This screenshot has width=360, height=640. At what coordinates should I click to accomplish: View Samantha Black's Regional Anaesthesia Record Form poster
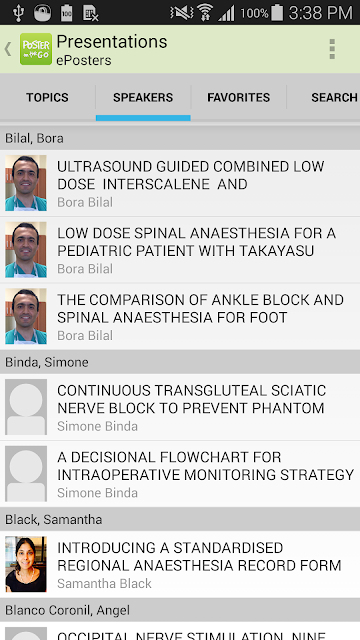(180, 564)
